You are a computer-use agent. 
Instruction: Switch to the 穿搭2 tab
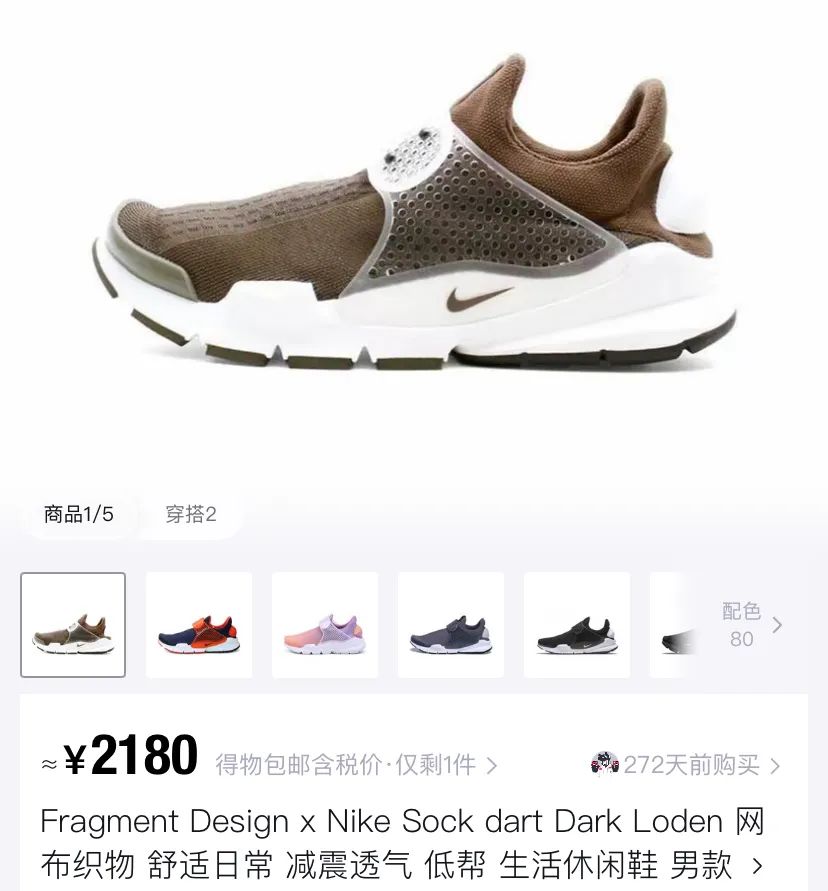[x=191, y=515]
